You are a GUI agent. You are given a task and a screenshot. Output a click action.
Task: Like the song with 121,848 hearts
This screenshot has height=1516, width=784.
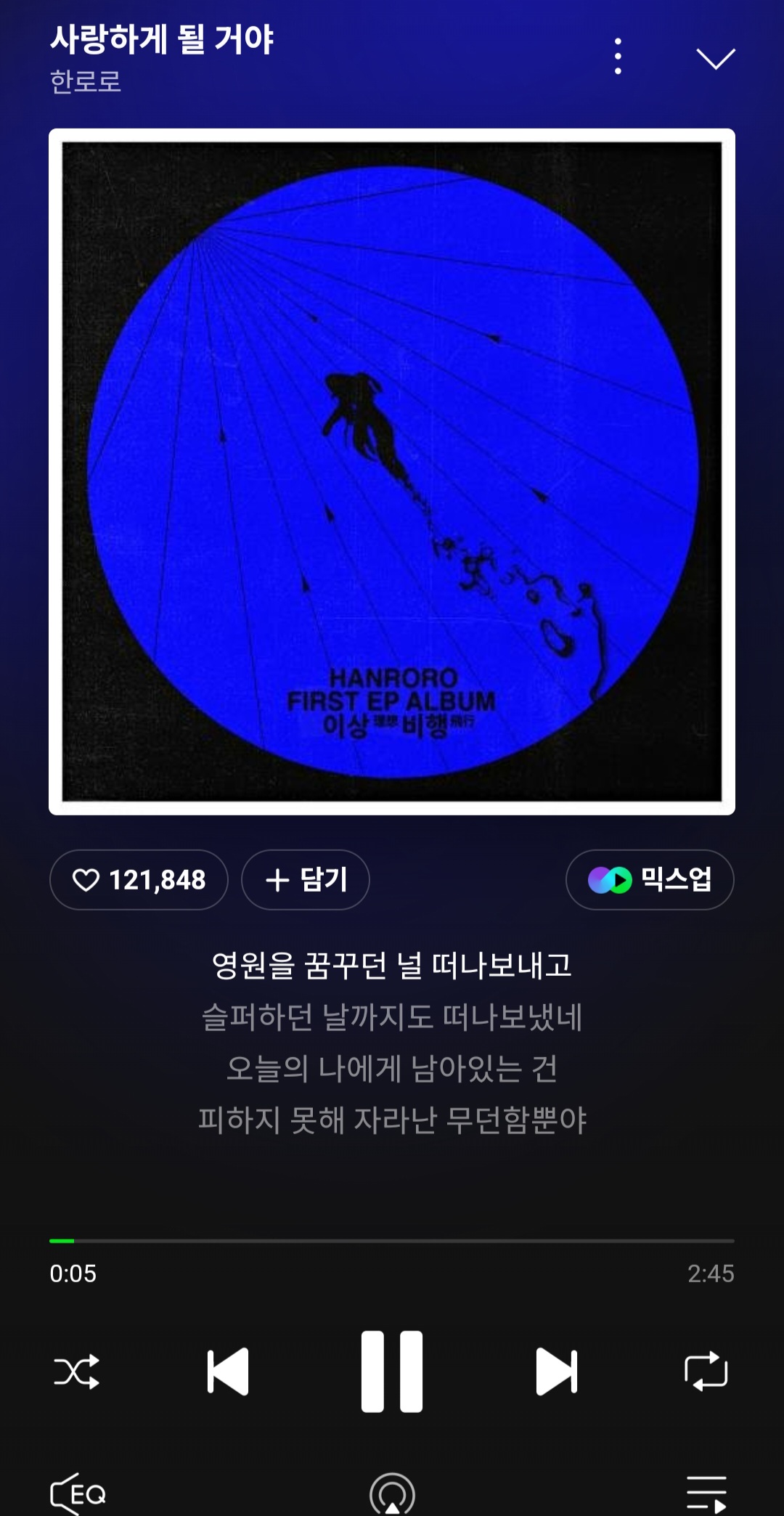[x=139, y=880]
